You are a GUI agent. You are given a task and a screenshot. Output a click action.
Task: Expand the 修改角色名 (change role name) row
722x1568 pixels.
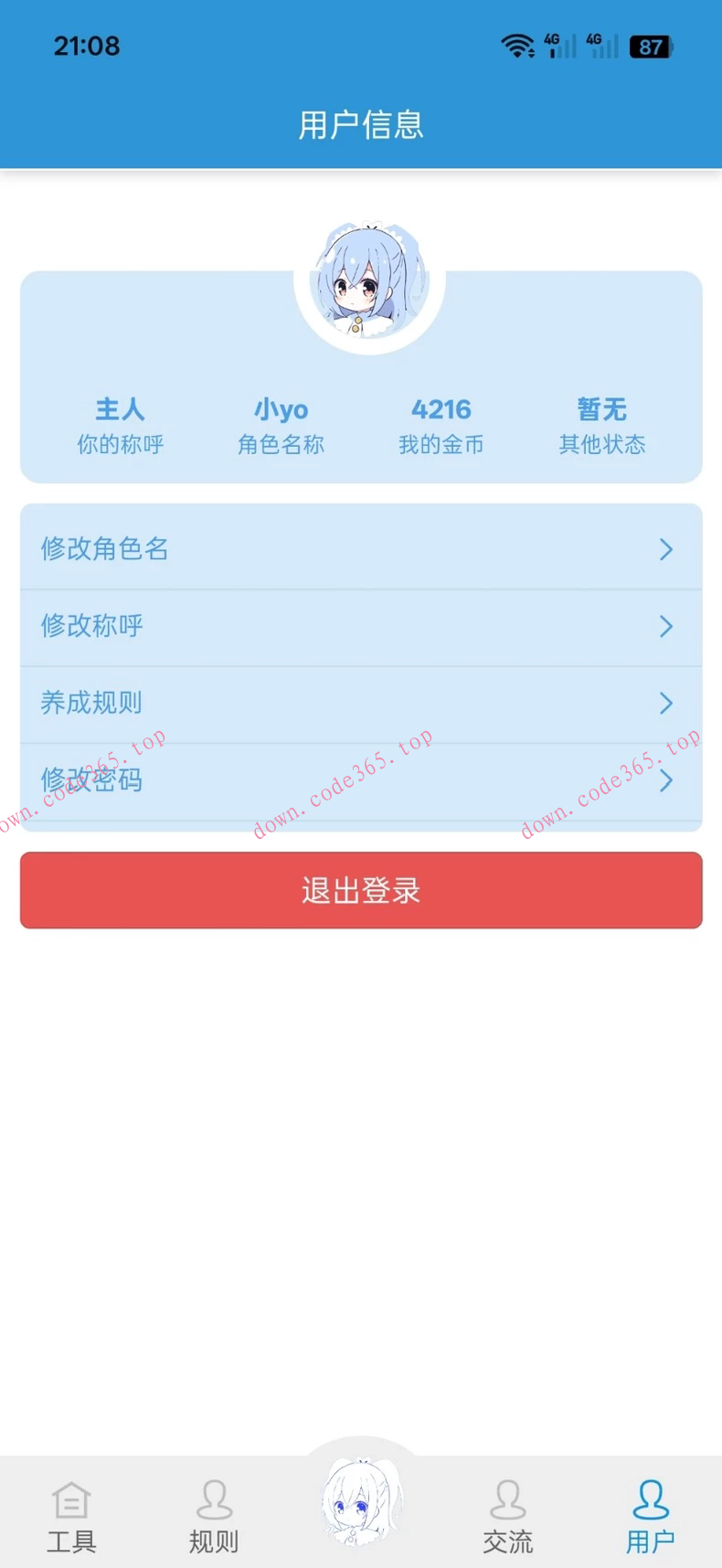click(x=361, y=549)
